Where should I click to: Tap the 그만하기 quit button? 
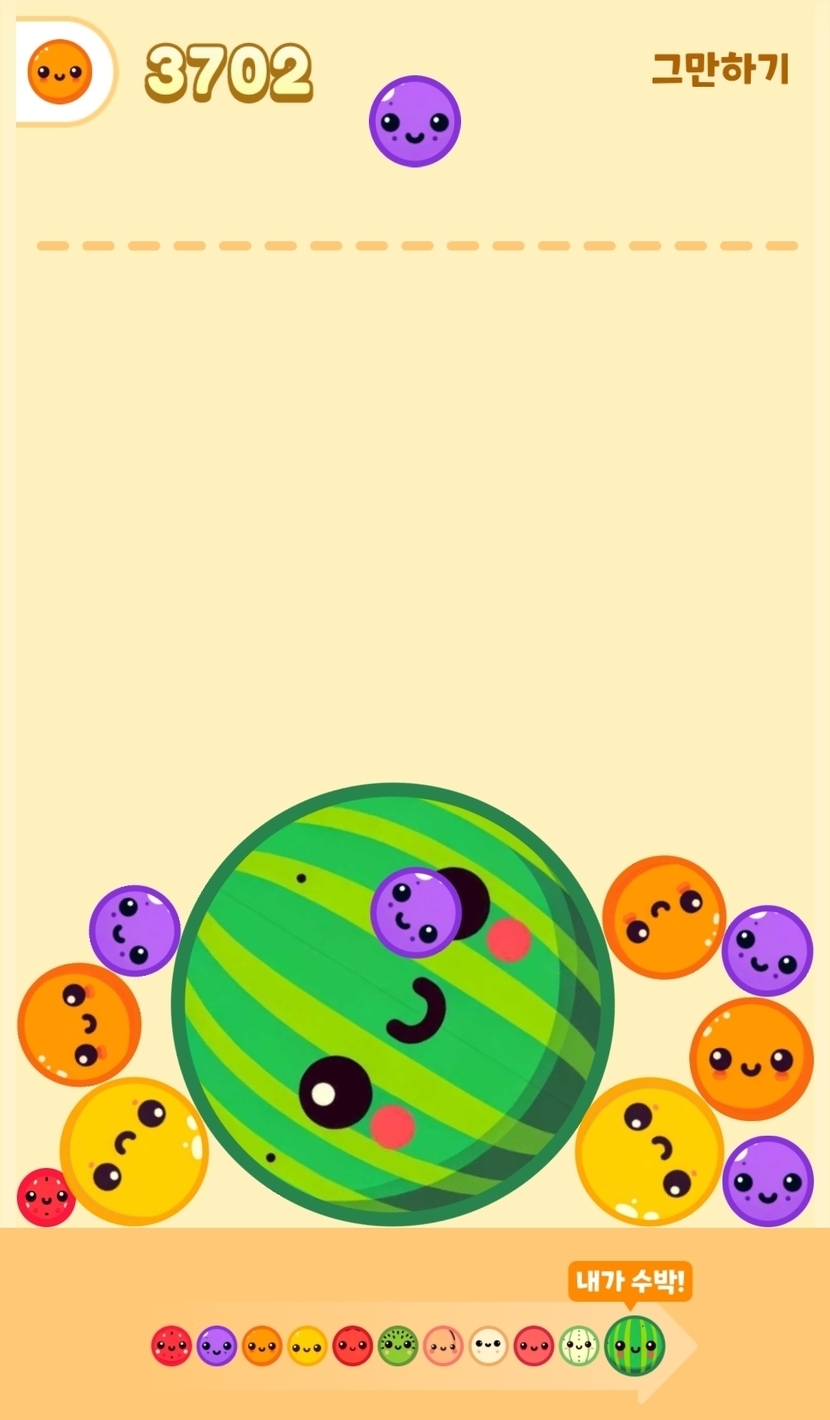[720, 69]
